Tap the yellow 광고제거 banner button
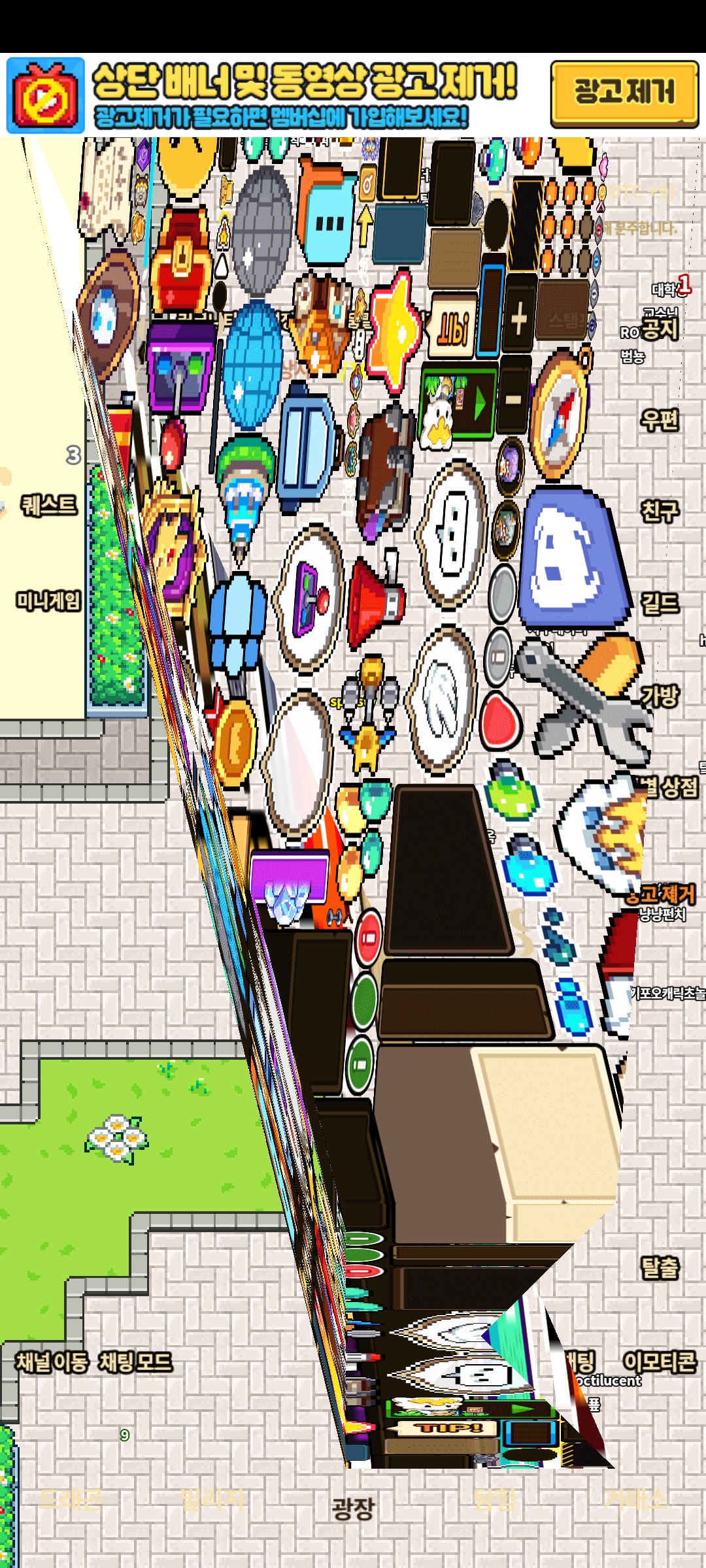The image size is (706, 1568). click(x=624, y=92)
